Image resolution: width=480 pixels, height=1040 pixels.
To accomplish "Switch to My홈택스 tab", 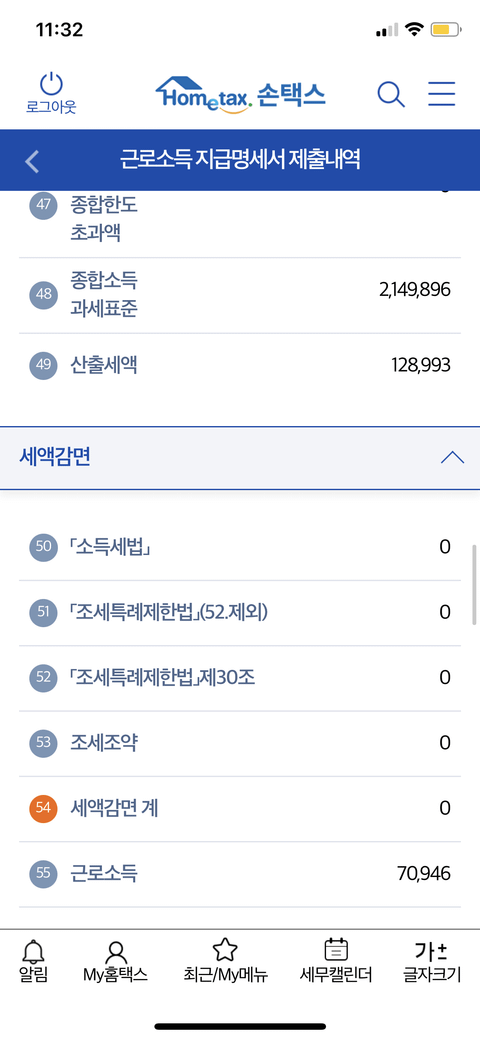I will (x=115, y=962).
